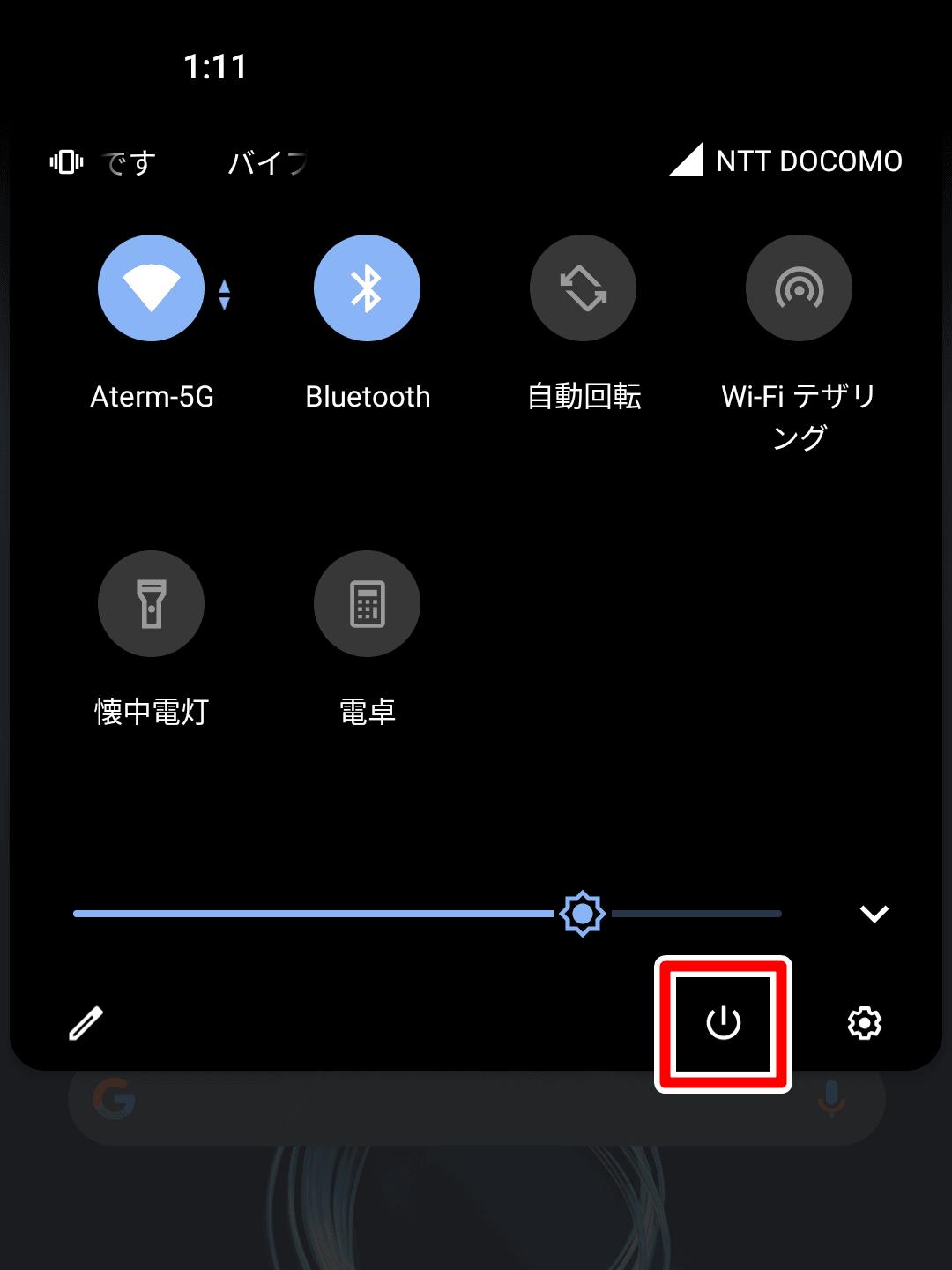Viewport: 952px width, 1270px height.
Task: Tap the vibration mode status icon
Action: pyautogui.click(x=66, y=161)
